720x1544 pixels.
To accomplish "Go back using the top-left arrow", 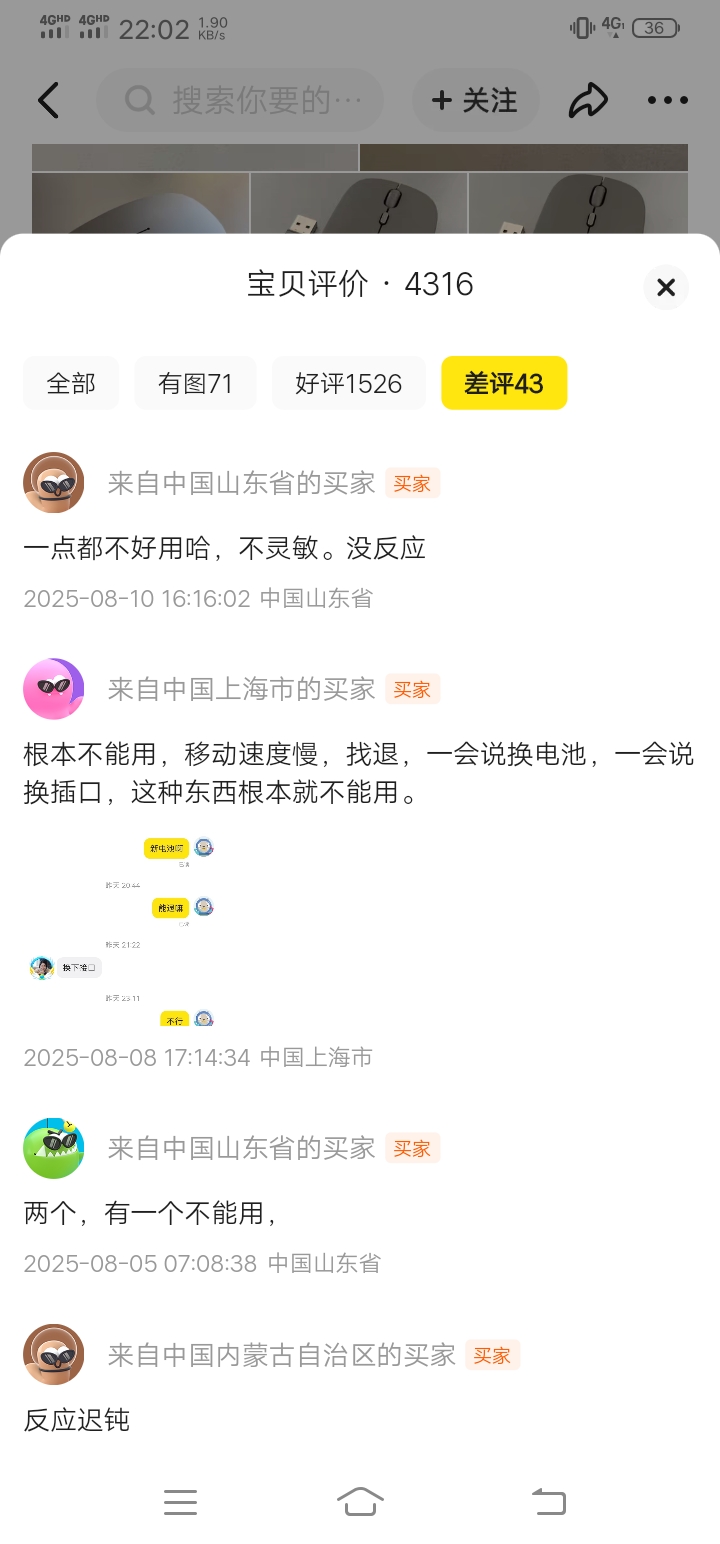I will (49, 100).
